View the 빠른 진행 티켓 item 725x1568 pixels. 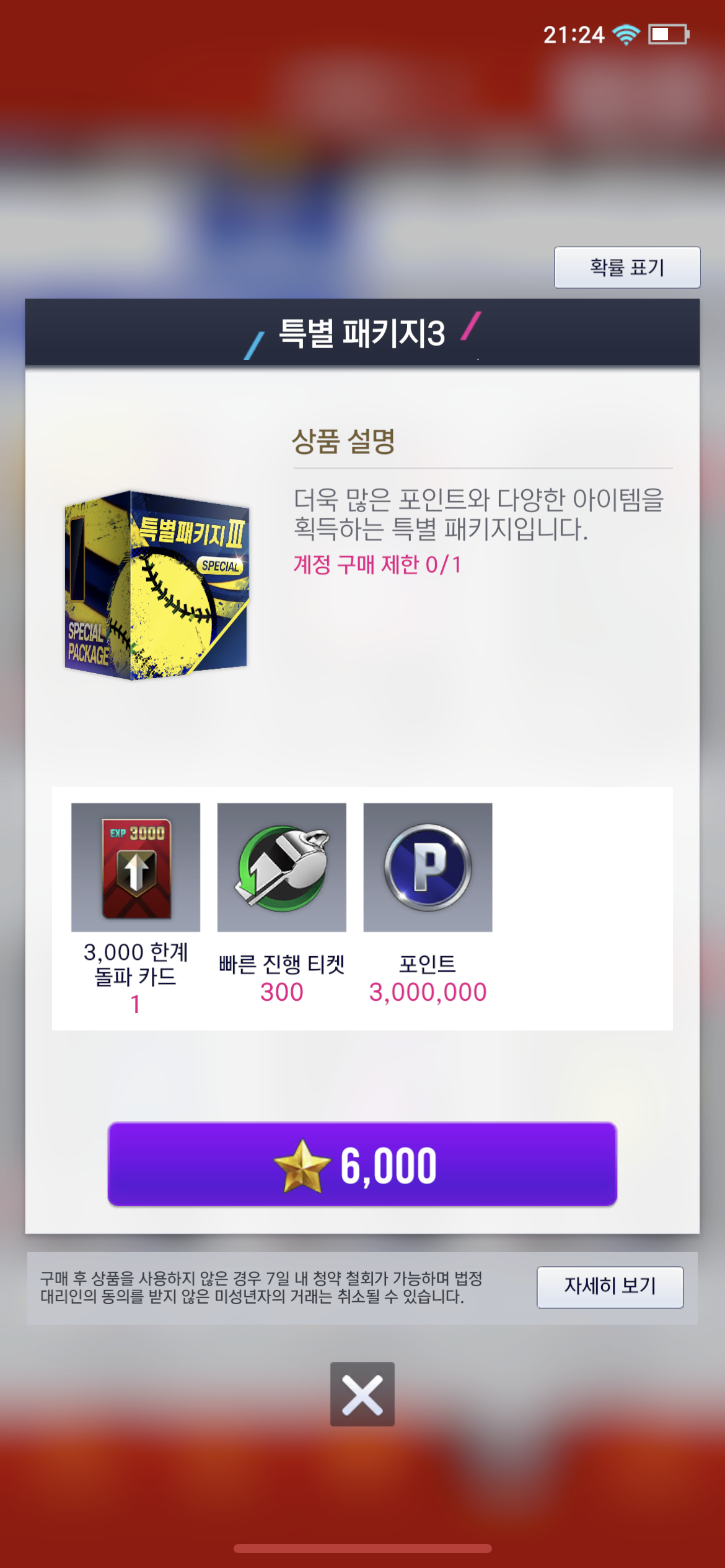coord(281,867)
